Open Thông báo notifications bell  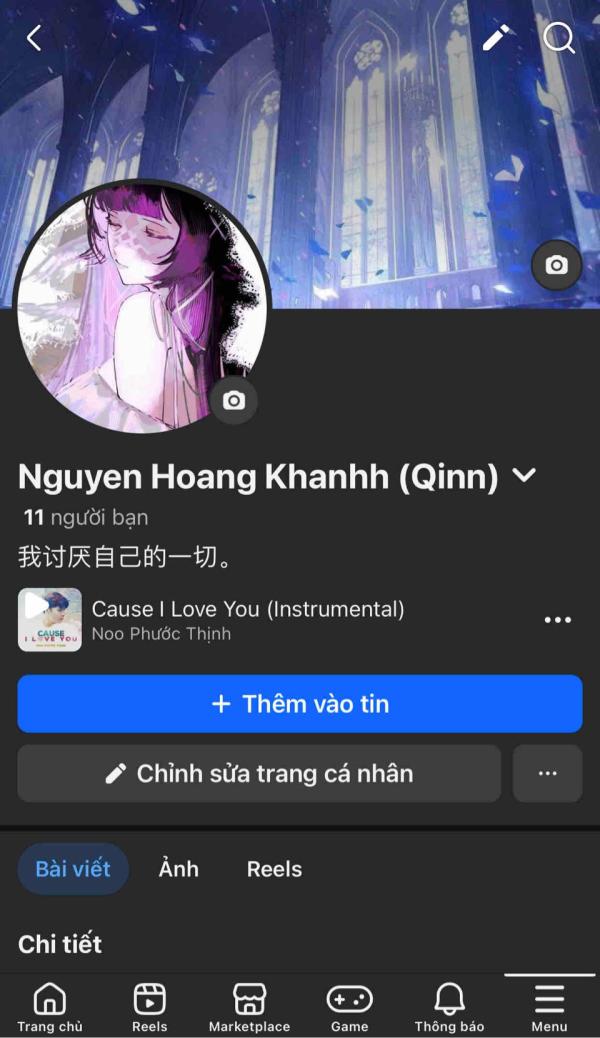[449, 1006]
